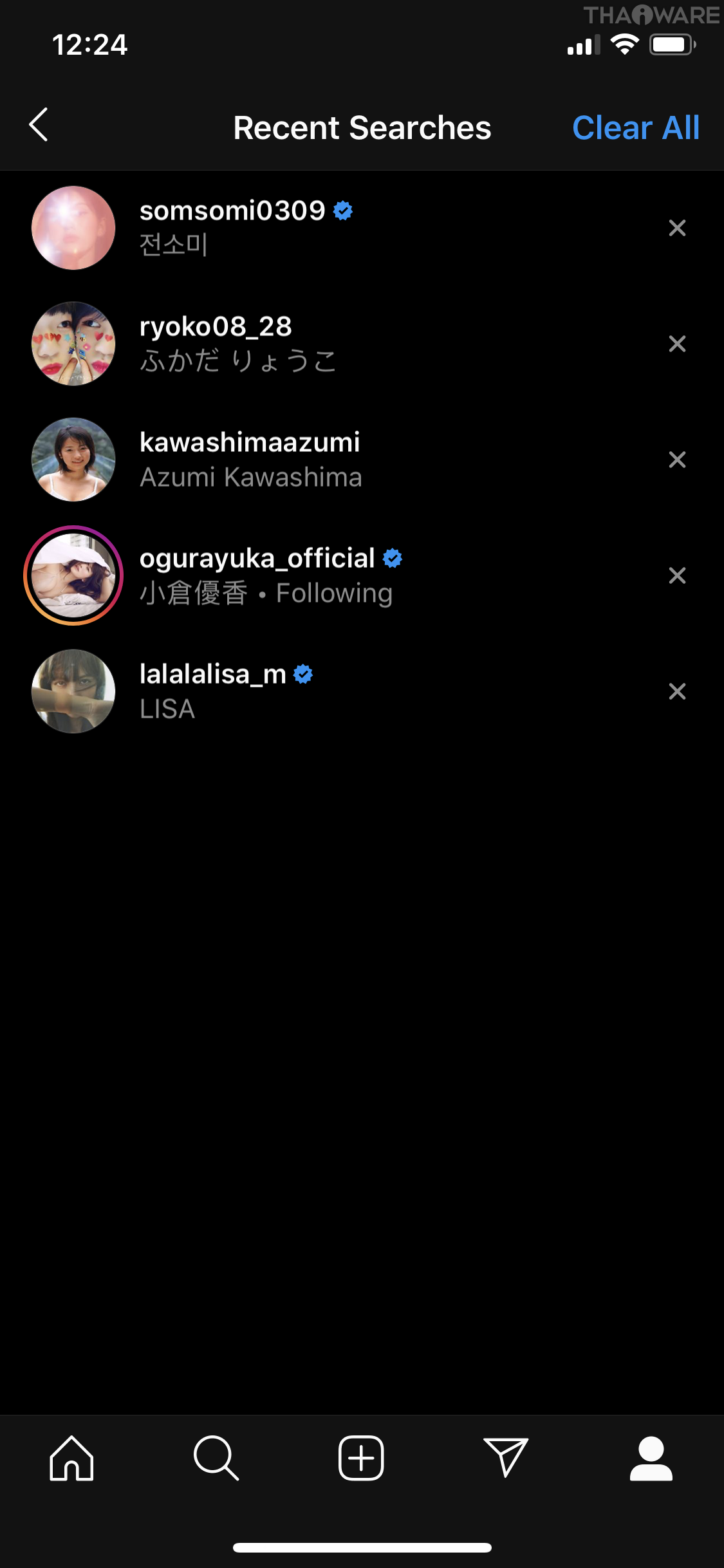Switch to the Search tab
724x1568 pixels.
point(216,1458)
